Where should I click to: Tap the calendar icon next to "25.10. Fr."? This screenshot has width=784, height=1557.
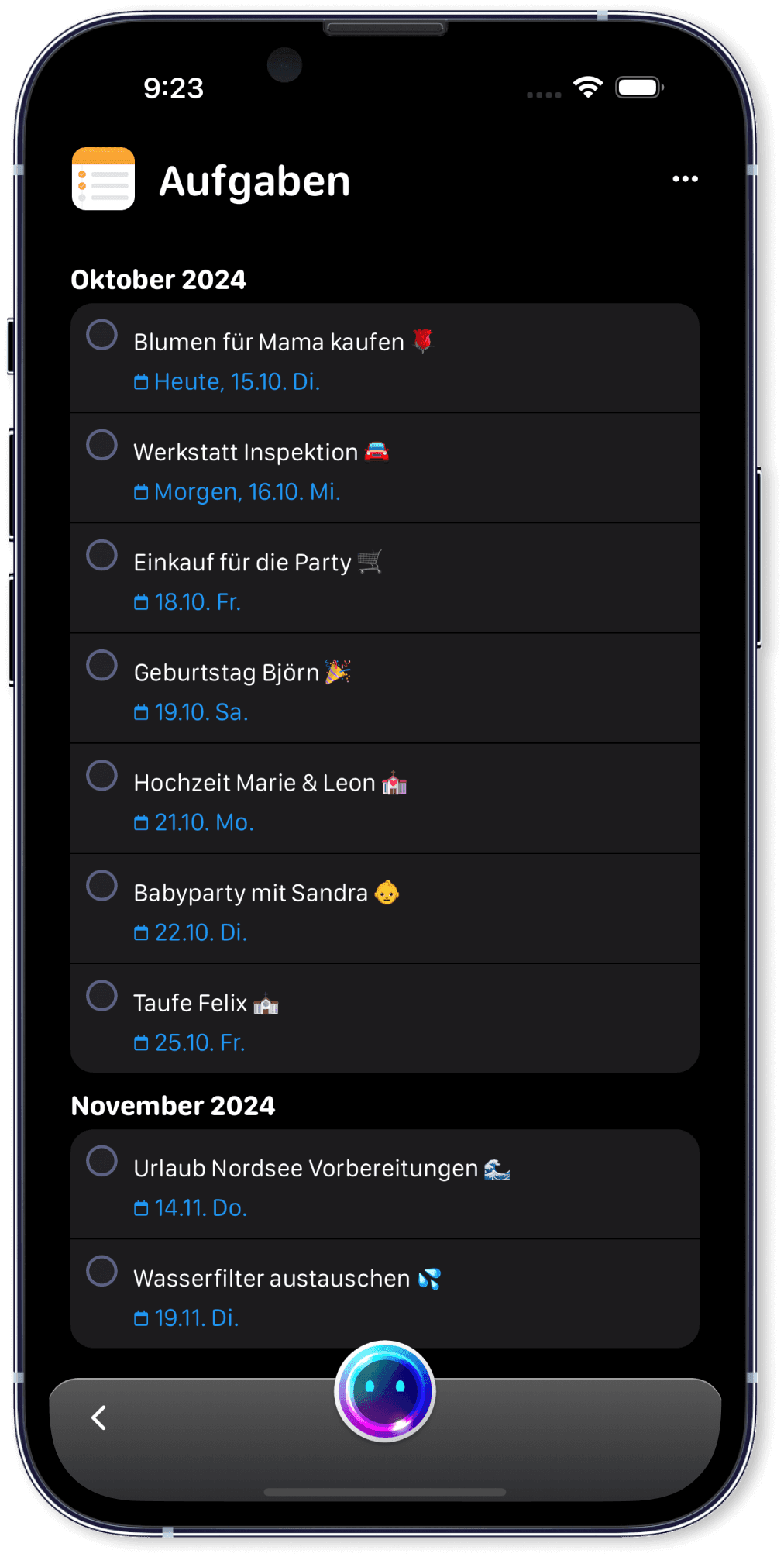[x=141, y=1043]
